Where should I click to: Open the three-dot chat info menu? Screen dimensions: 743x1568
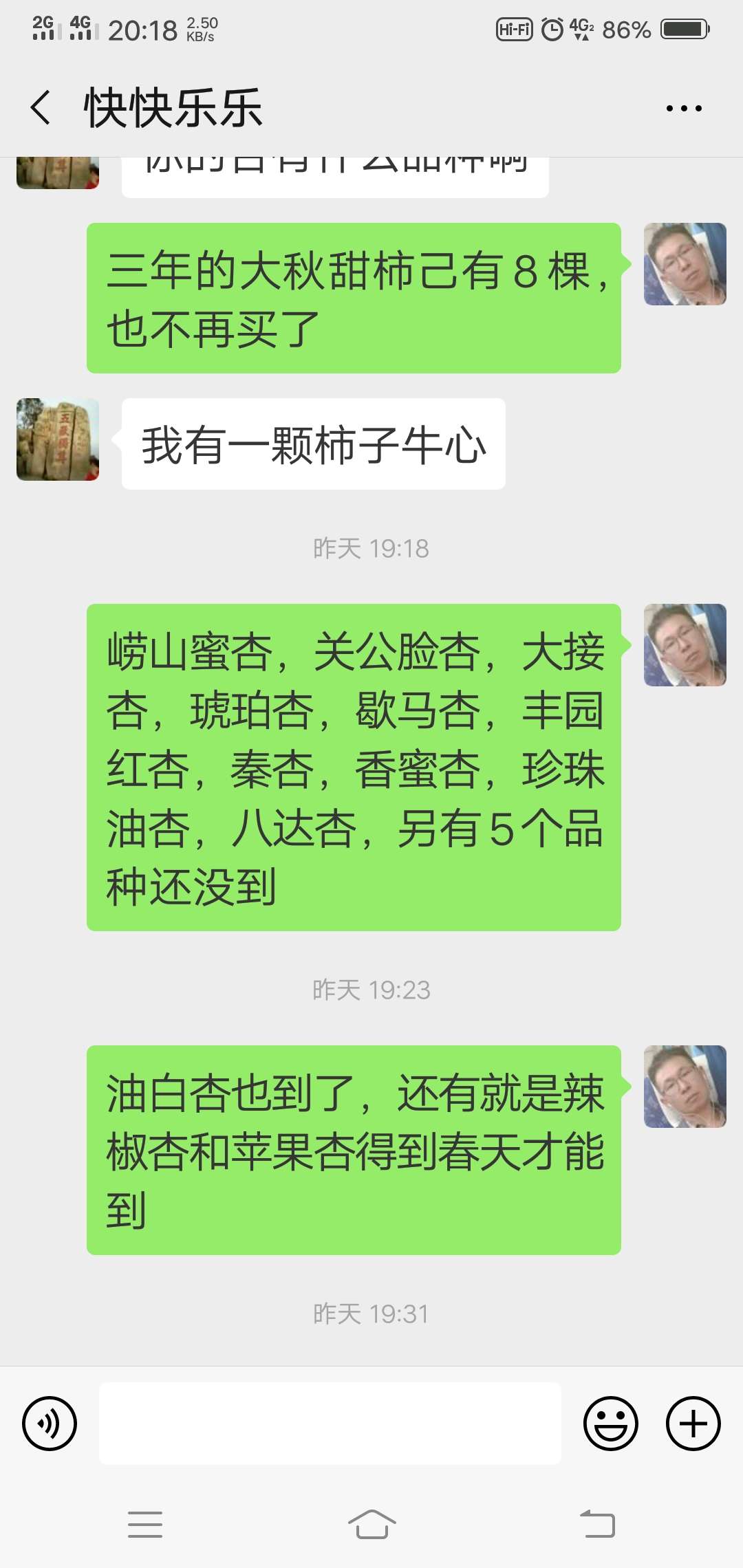click(x=684, y=109)
